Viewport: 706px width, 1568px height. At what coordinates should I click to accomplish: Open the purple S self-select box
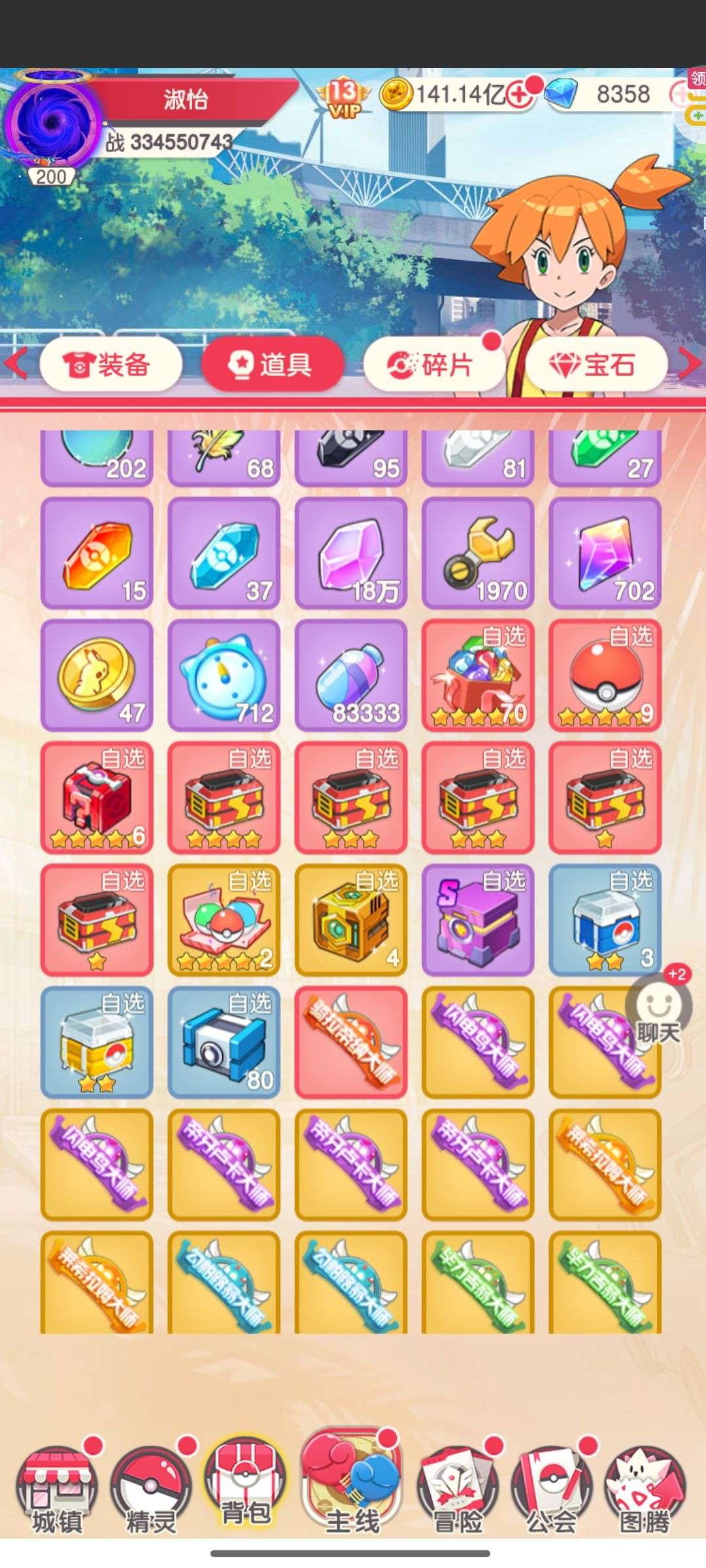[478, 920]
